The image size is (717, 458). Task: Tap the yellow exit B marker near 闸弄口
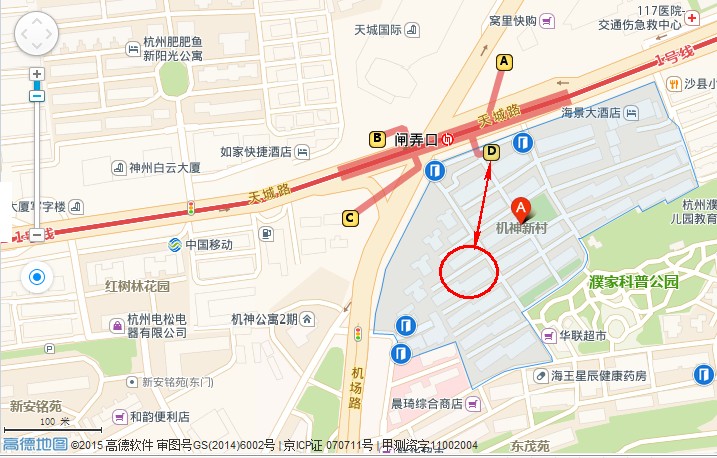pyautogui.click(x=377, y=139)
